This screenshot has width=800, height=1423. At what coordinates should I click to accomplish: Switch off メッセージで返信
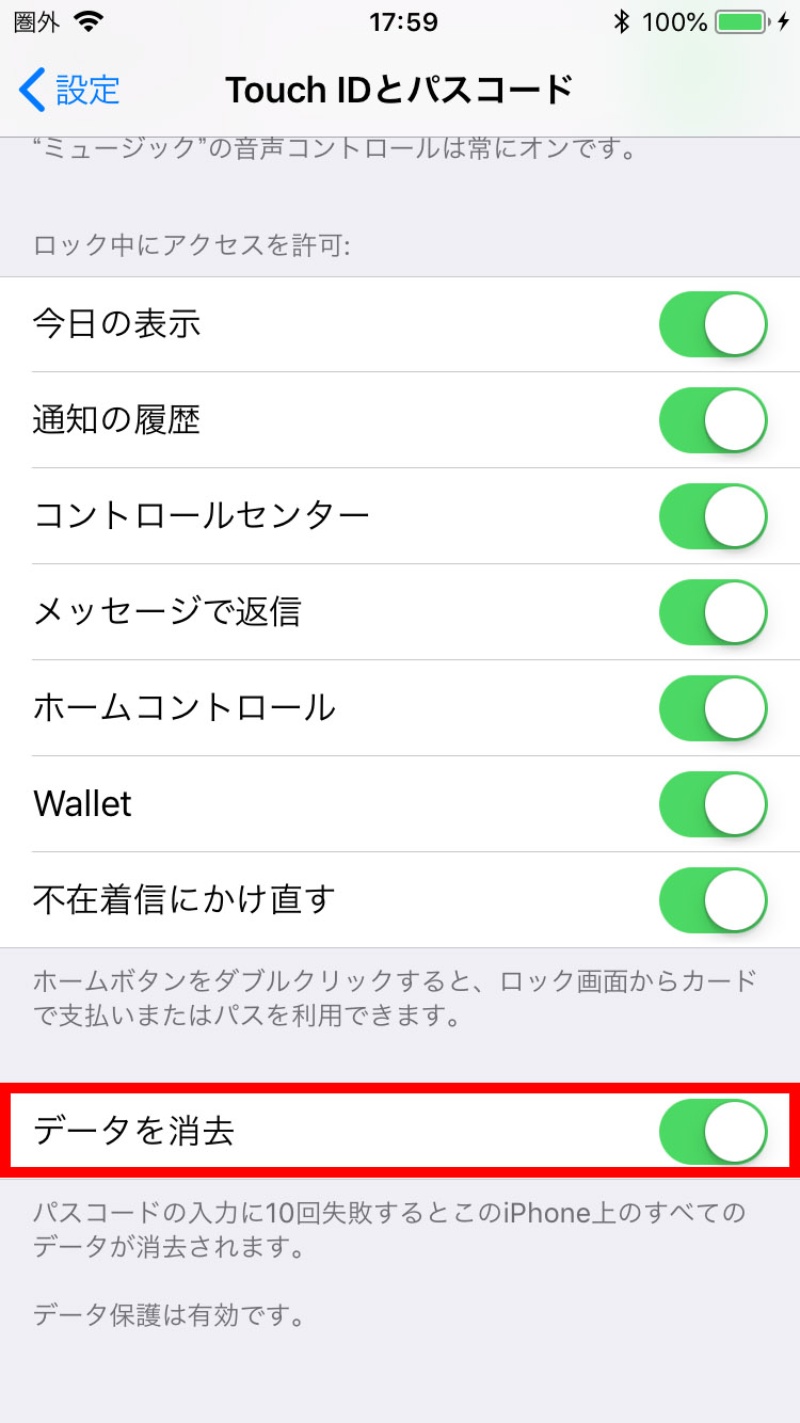click(713, 612)
